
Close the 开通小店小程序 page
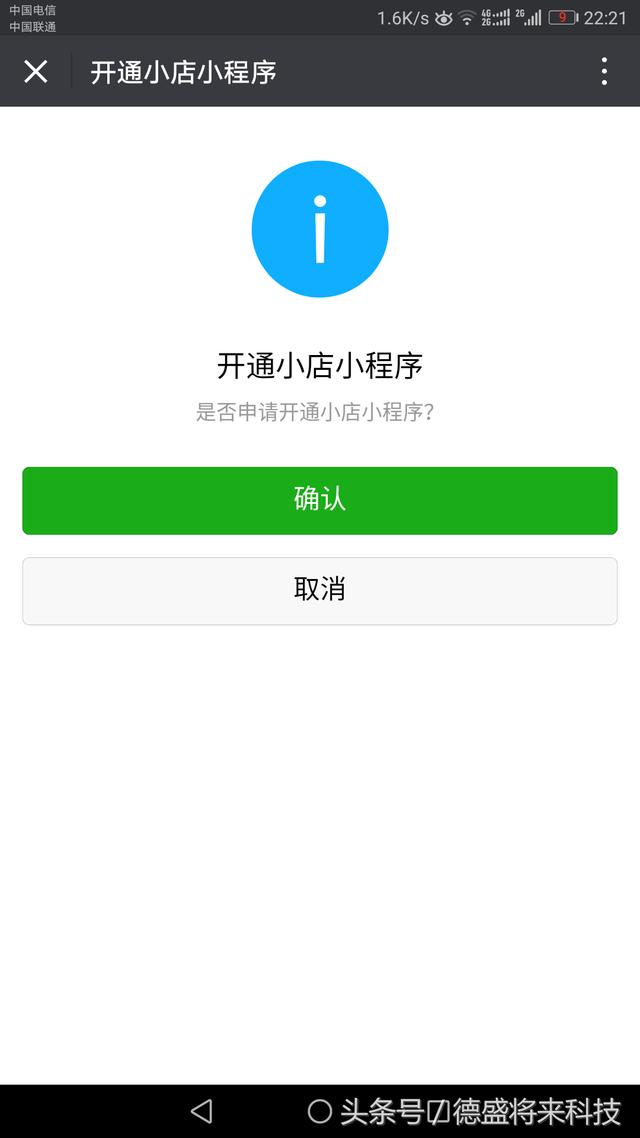[36, 71]
